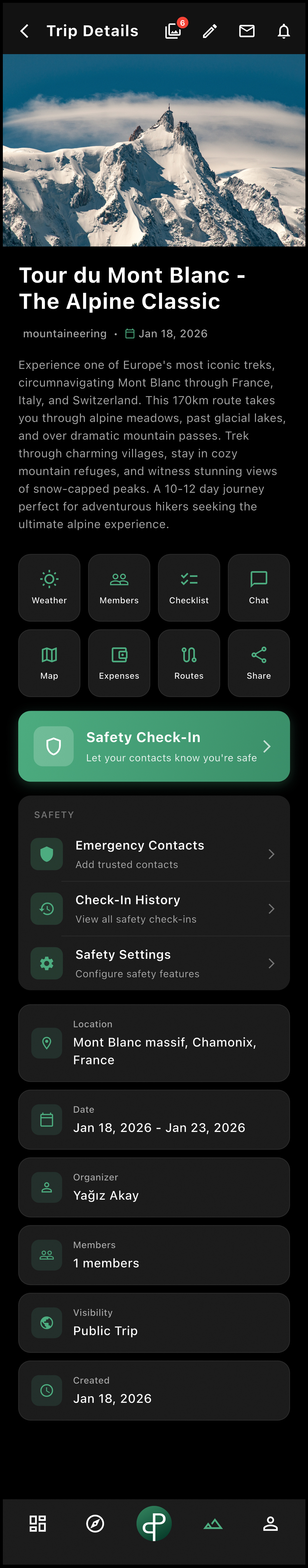The image size is (308, 1568).
Task: Open the photo gallery with badge
Action: [x=174, y=31]
